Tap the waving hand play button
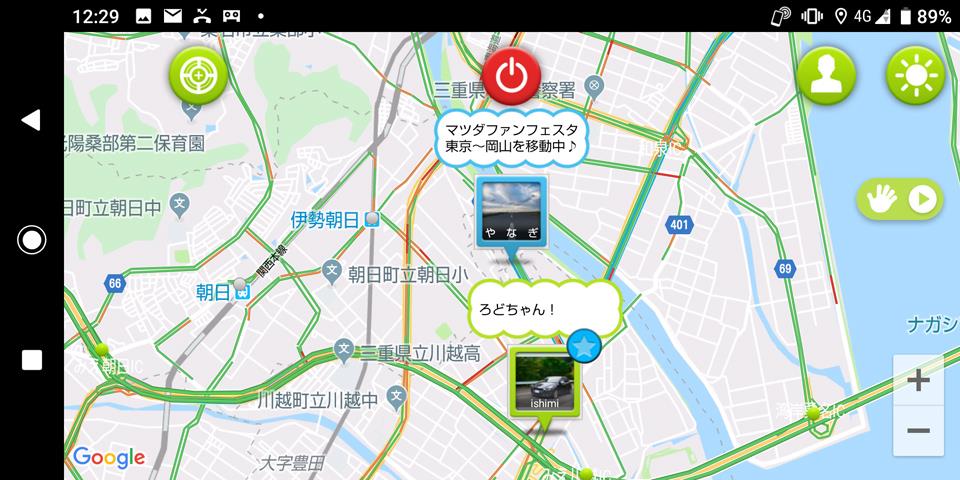 [900, 199]
